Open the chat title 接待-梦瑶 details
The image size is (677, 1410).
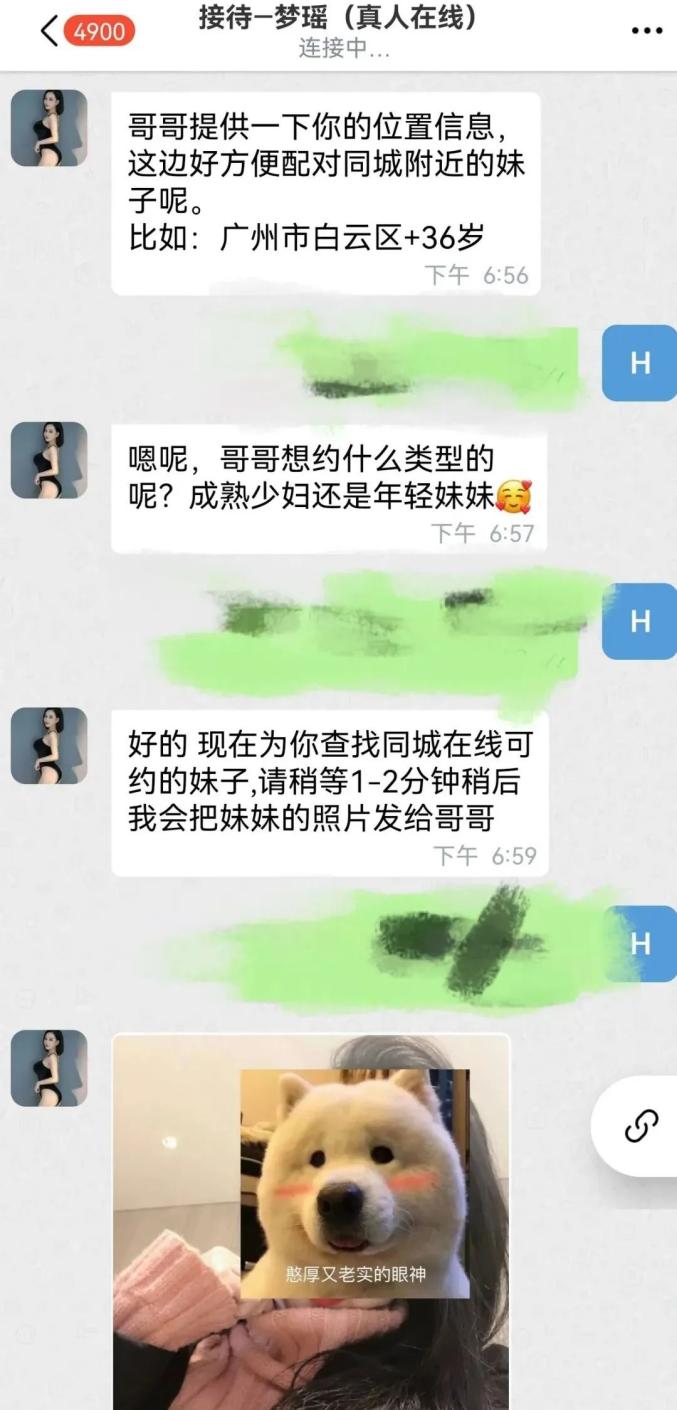click(x=338, y=19)
